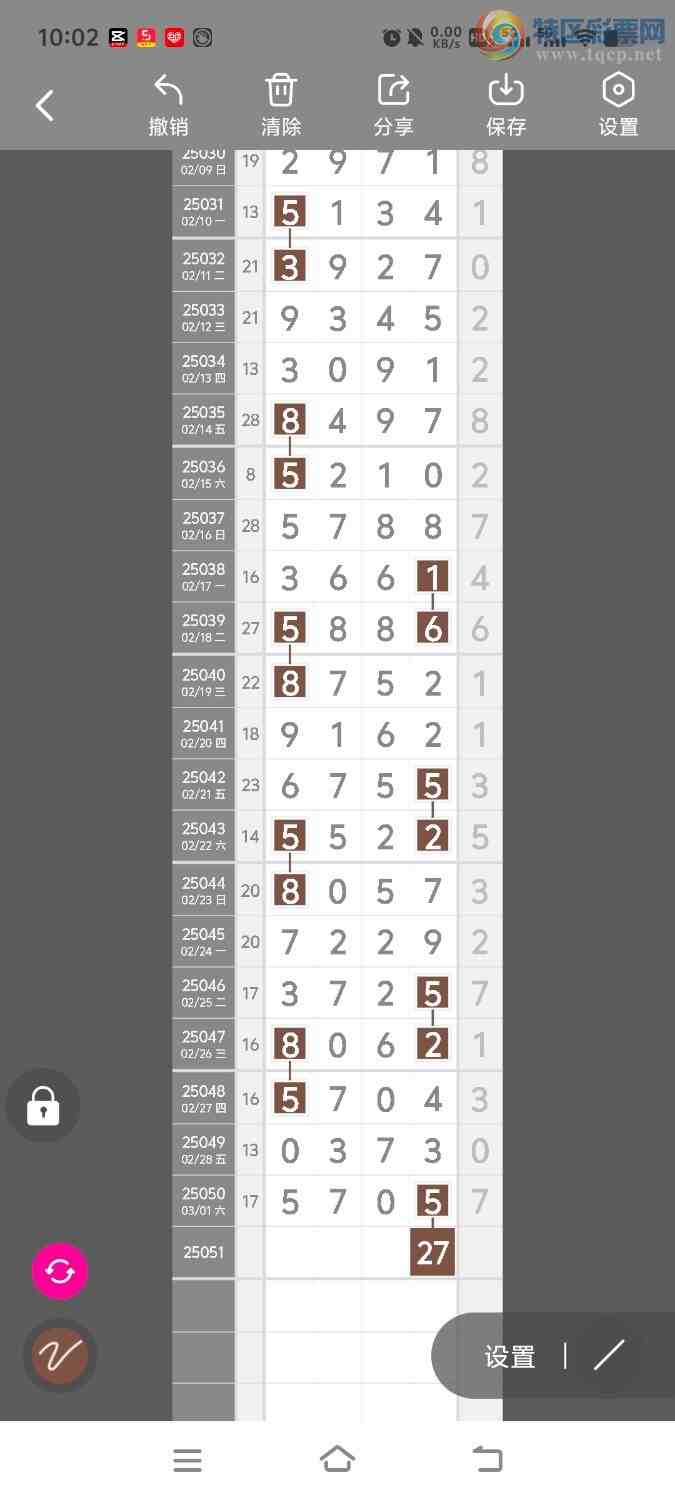
Task: Share the chart via 分享
Action: tap(394, 105)
